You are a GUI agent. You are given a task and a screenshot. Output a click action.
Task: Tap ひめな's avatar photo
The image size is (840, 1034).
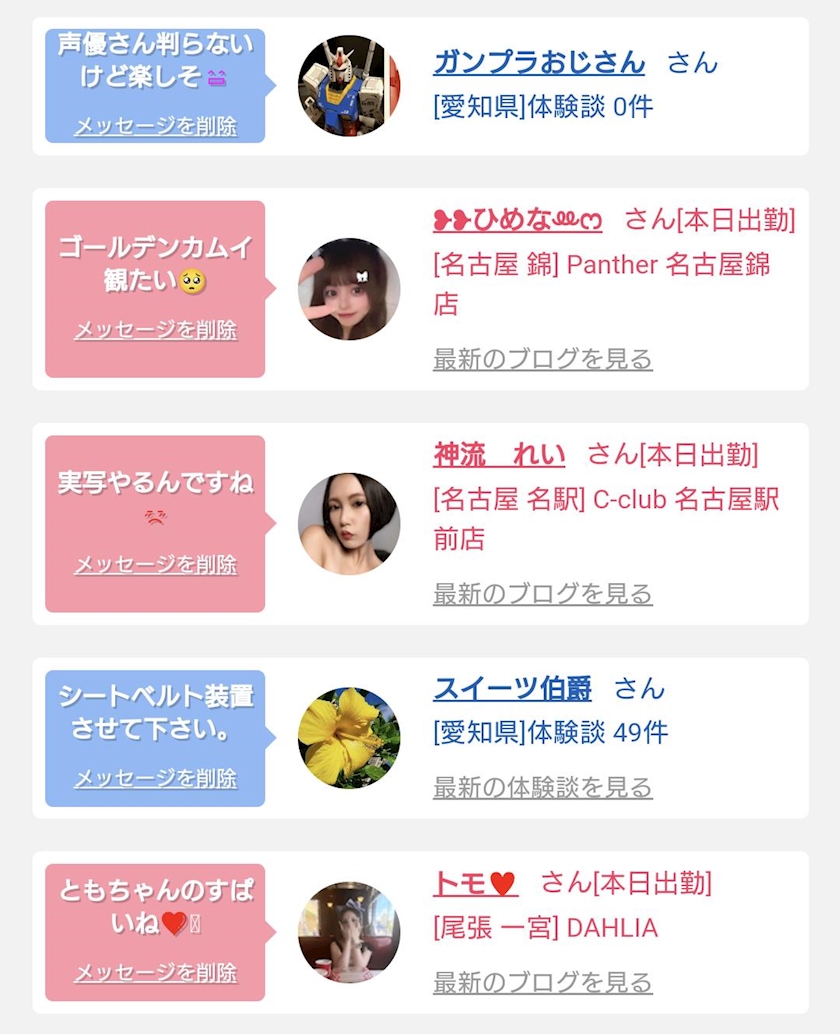coord(349,289)
